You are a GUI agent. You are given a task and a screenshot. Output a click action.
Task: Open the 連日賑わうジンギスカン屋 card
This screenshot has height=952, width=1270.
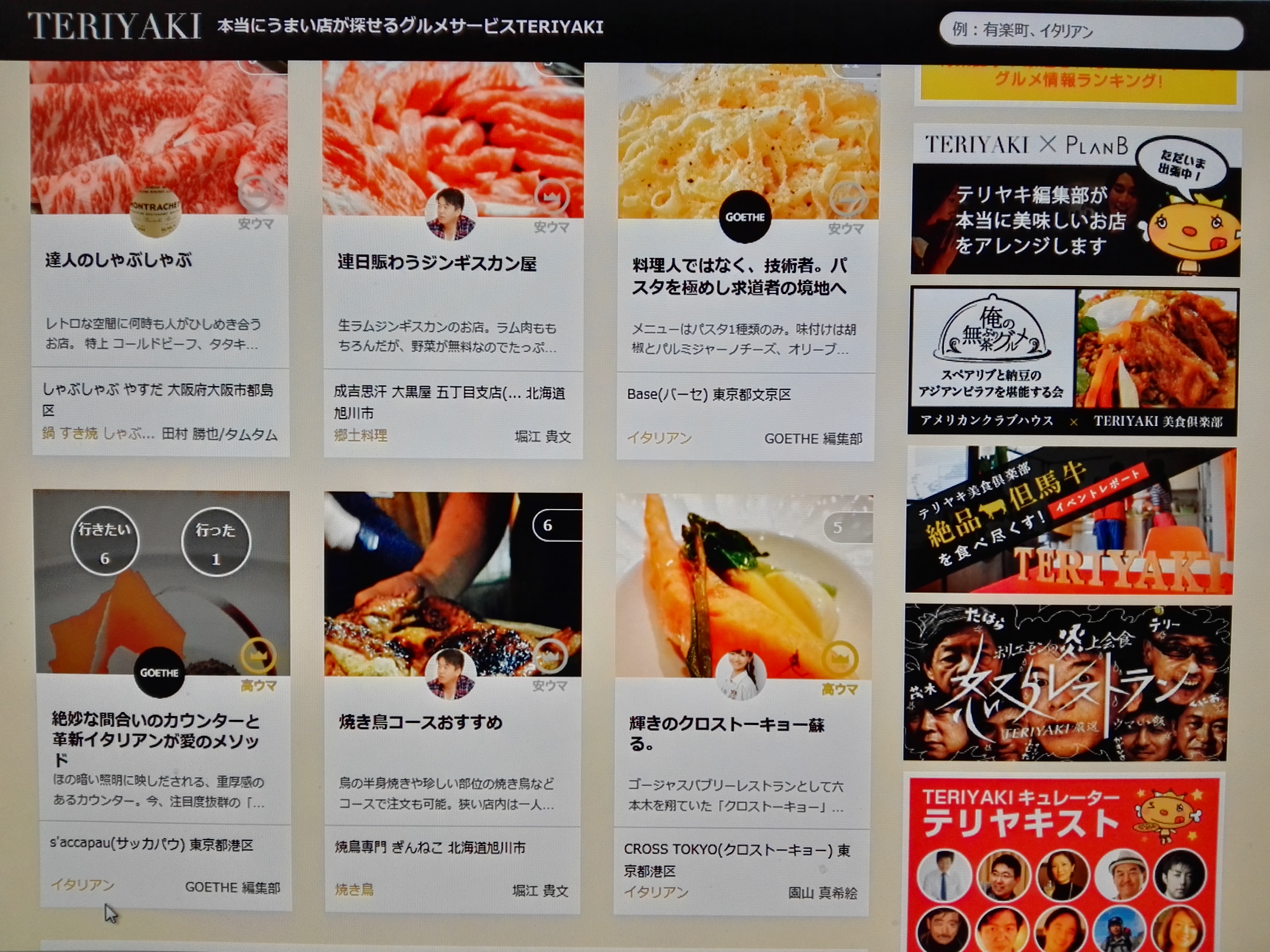click(x=436, y=263)
